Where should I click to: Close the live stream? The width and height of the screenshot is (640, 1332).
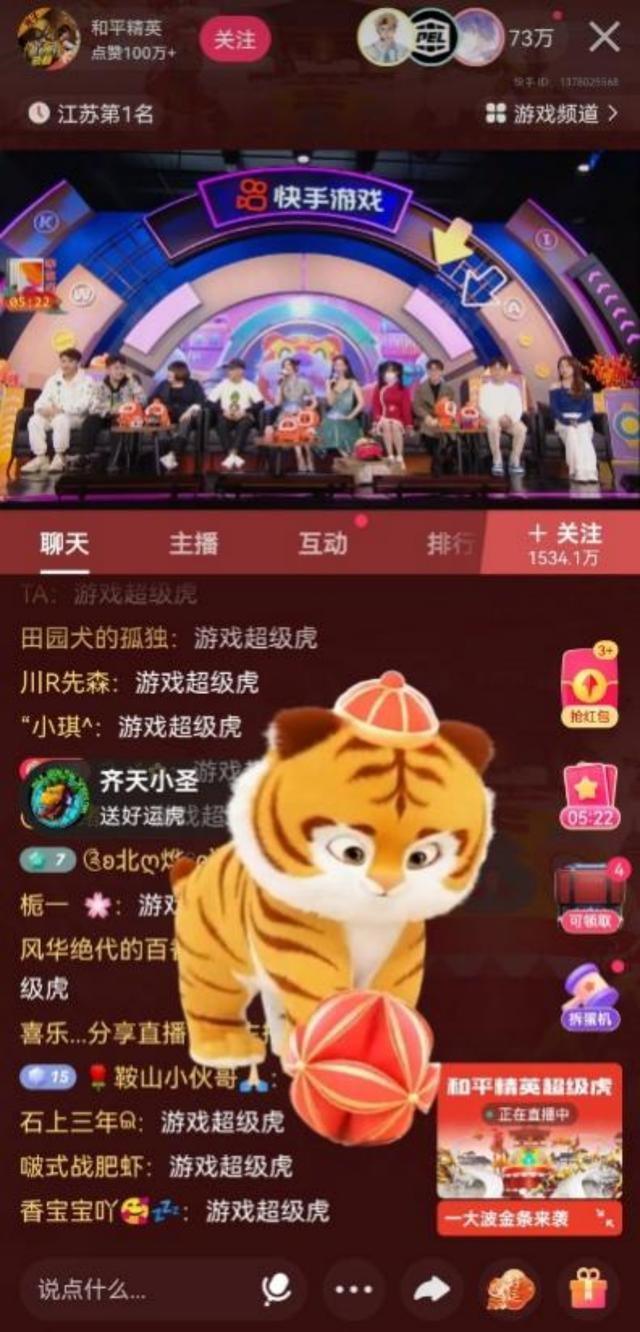(x=604, y=37)
